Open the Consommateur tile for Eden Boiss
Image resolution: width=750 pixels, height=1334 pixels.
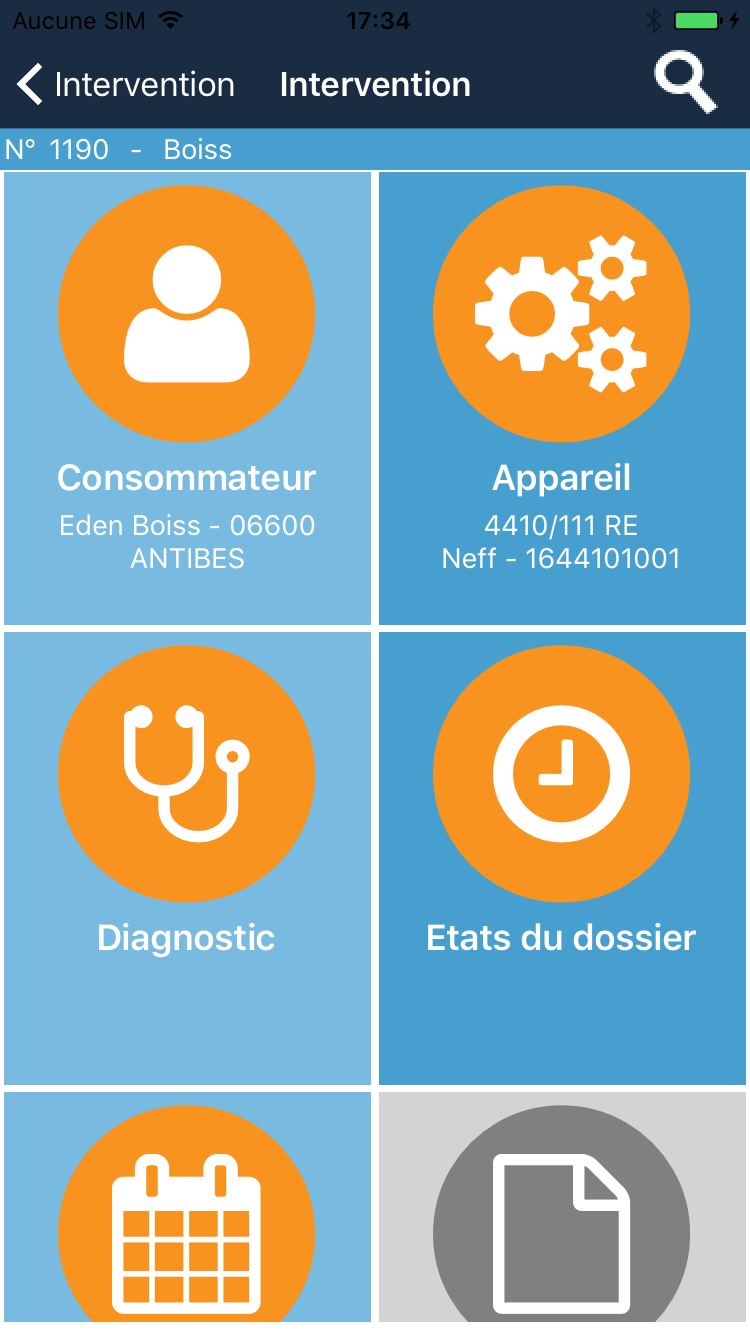click(187, 398)
